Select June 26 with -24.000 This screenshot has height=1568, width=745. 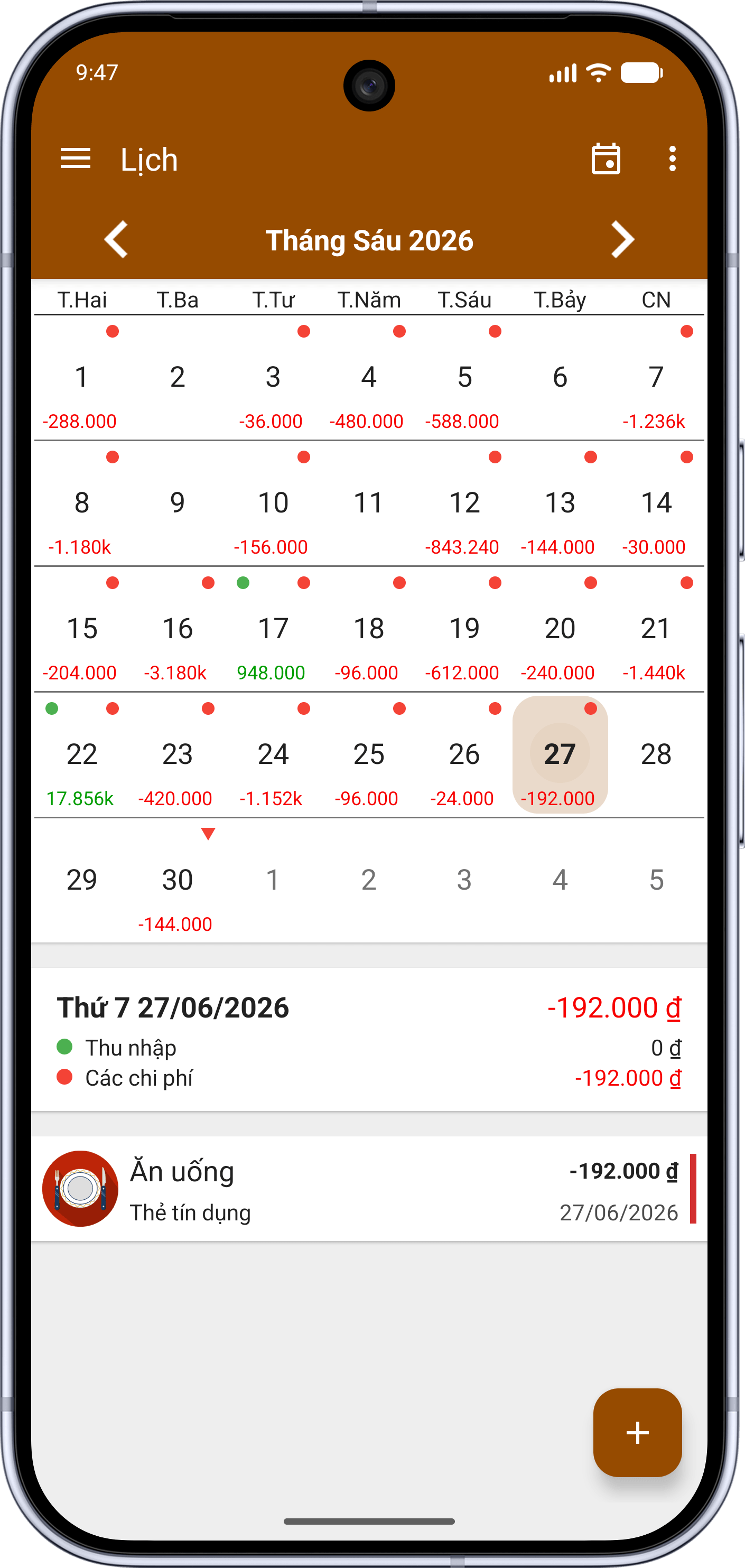click(464, 755)
